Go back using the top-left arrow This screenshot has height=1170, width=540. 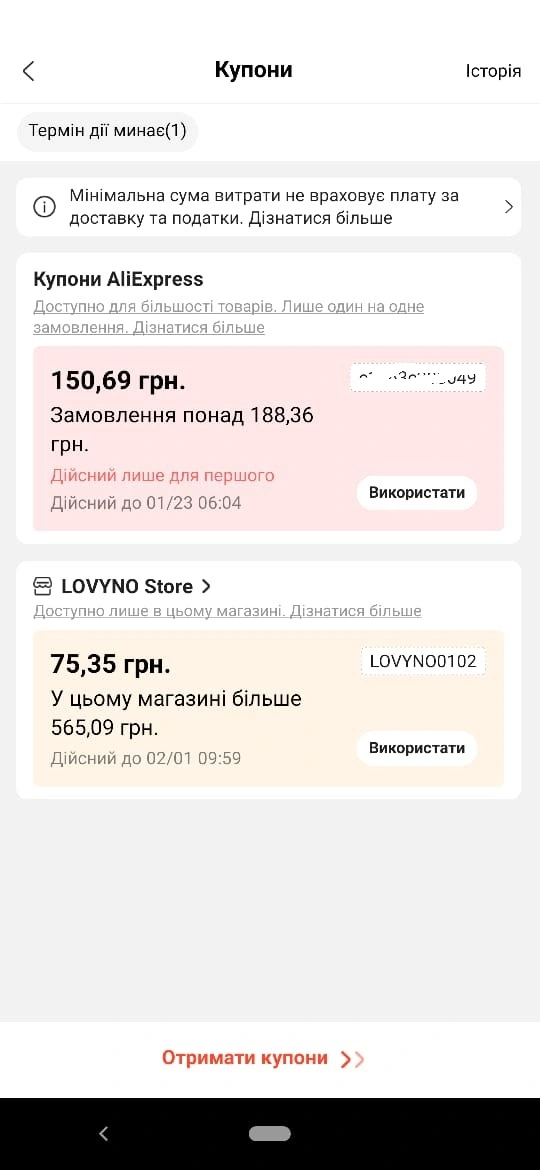(28, 71)
